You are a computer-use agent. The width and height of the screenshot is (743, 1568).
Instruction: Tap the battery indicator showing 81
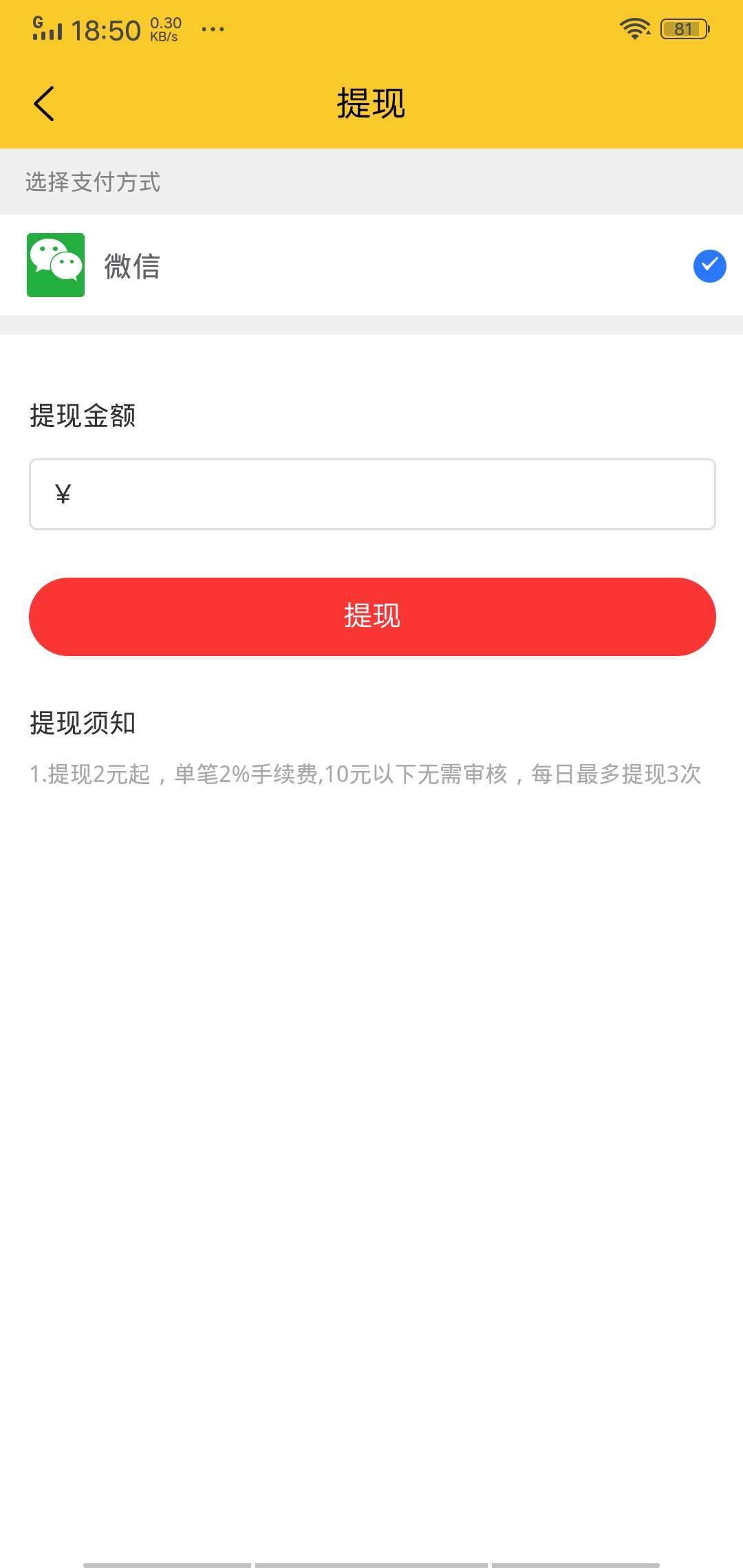coord(683,28)
